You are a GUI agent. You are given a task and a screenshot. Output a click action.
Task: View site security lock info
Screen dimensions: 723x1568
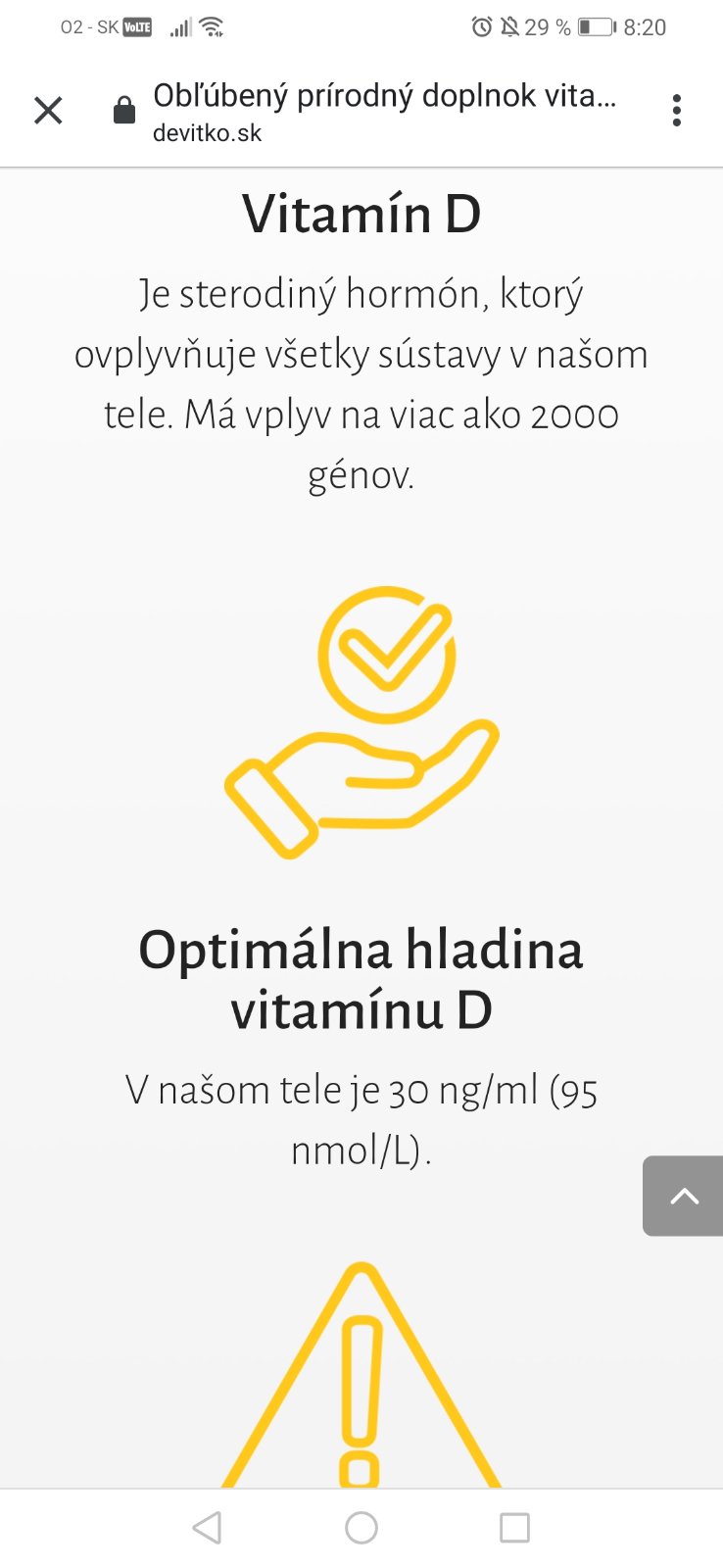point(124,111)
